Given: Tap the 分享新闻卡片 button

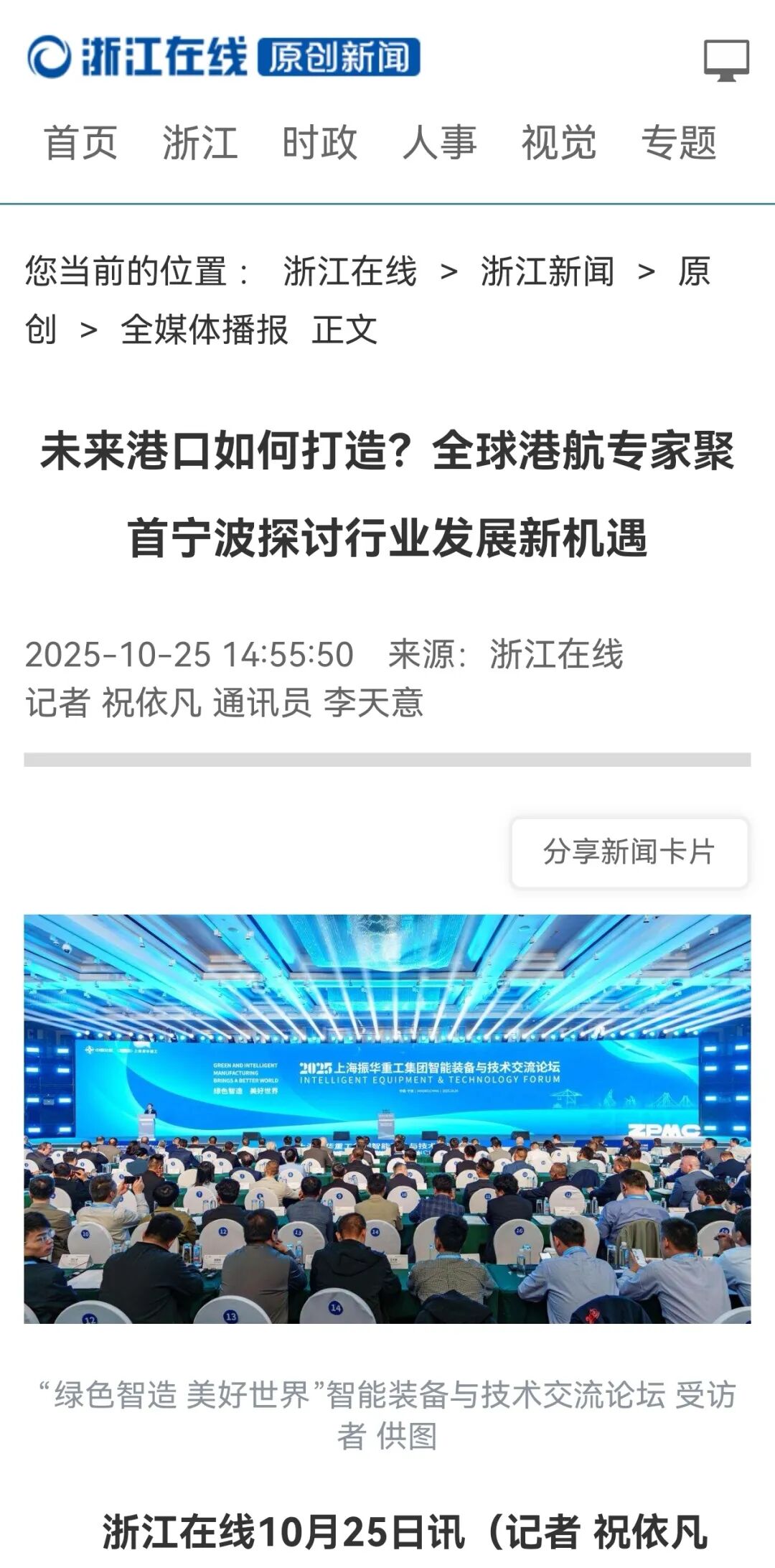Looking at the screenshot, I should click(629, 852).
